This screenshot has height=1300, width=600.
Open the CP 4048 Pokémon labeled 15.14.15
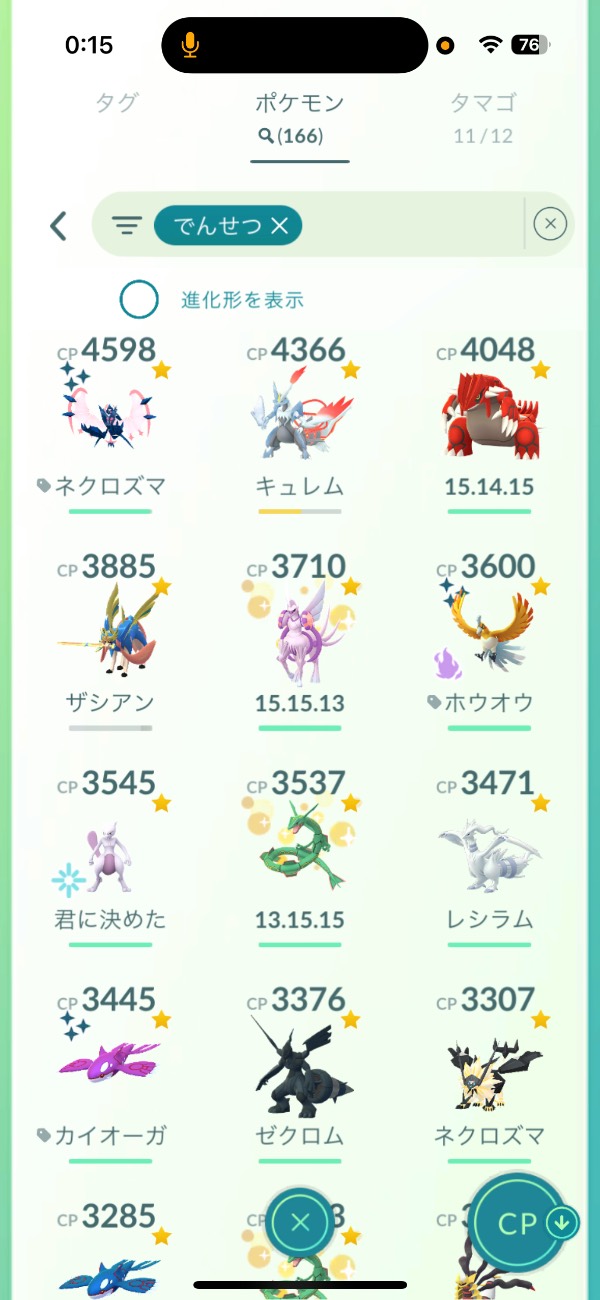[x=490, y=418]
